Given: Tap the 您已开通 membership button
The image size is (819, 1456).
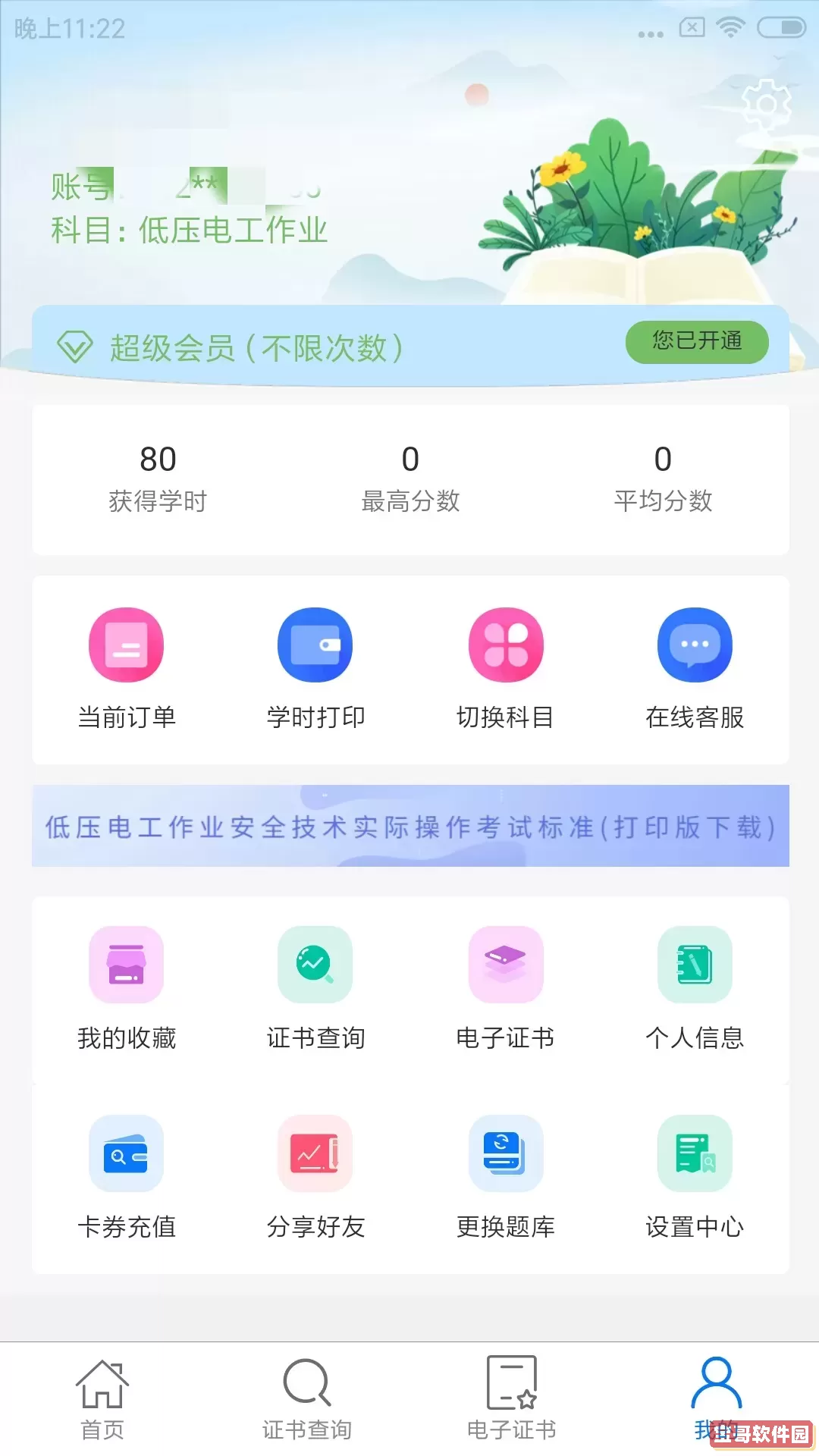Looking at the screenshot, I should (696, 341).
